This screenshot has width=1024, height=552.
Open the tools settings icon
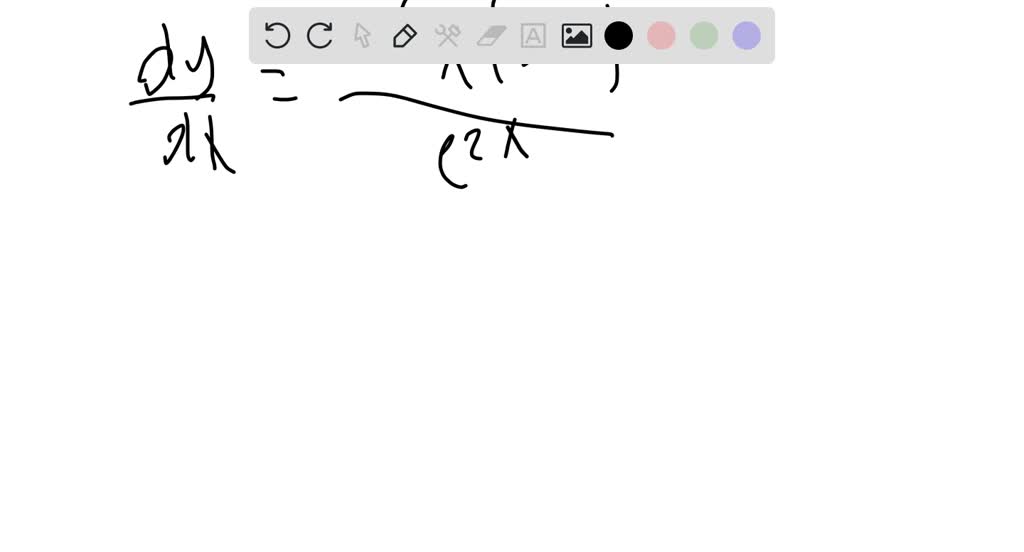(447, 36)
